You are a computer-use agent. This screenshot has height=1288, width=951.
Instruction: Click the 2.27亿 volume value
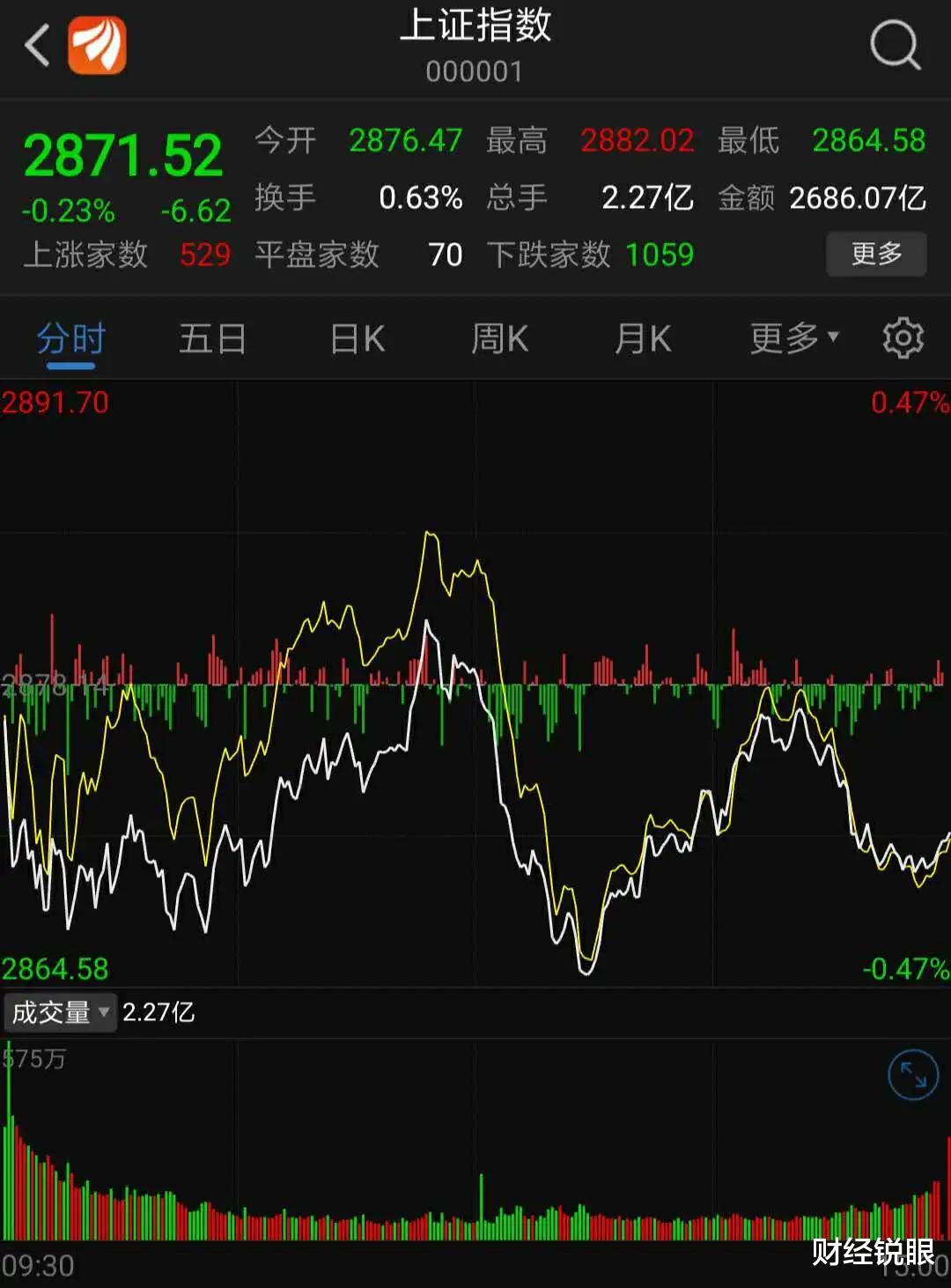click(647, 197)
